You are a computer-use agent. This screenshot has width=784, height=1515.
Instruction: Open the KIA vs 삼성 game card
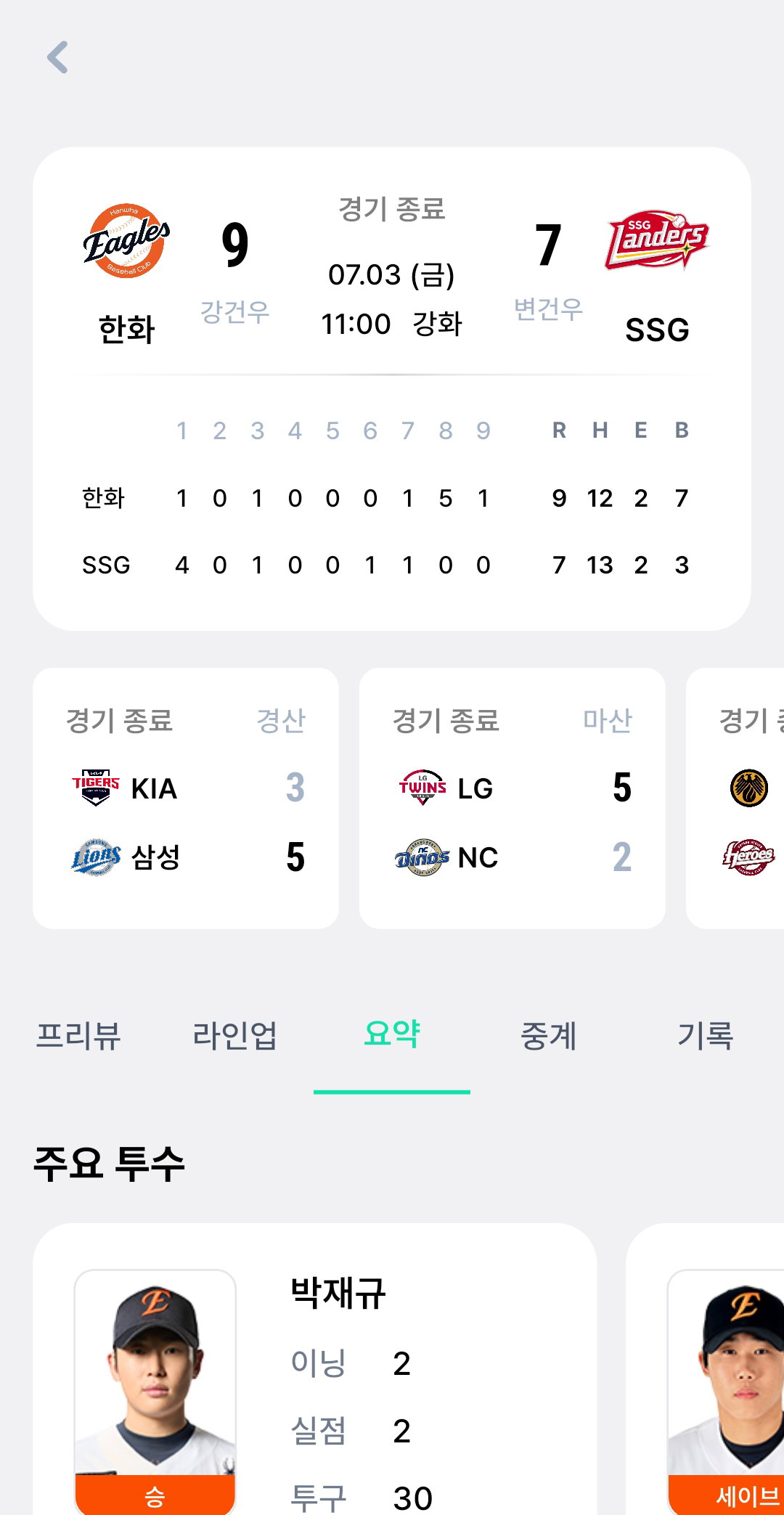[x=186, y=799]
